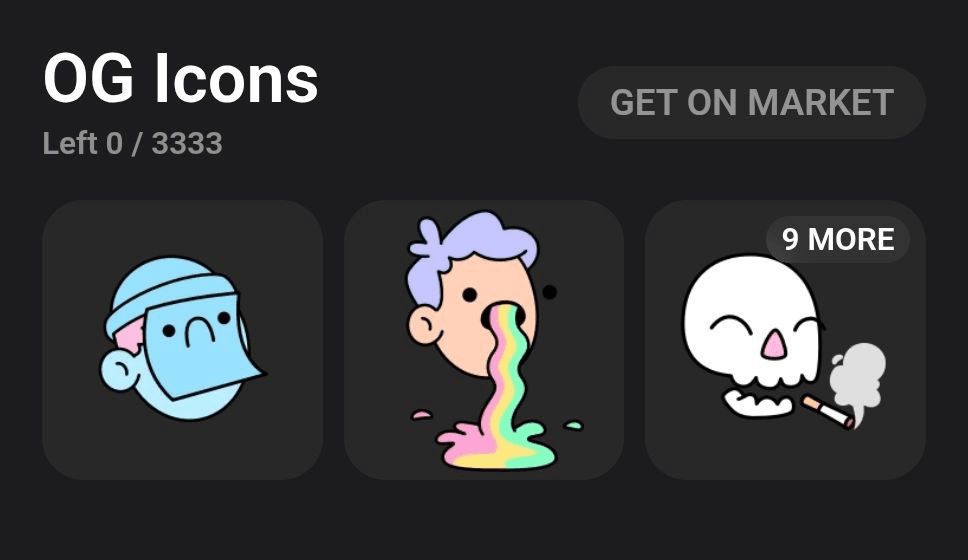968x560 pixels.
Task: Open the blue beanie face icon tile
Action: pyautogui.click(x=182, y=340)
